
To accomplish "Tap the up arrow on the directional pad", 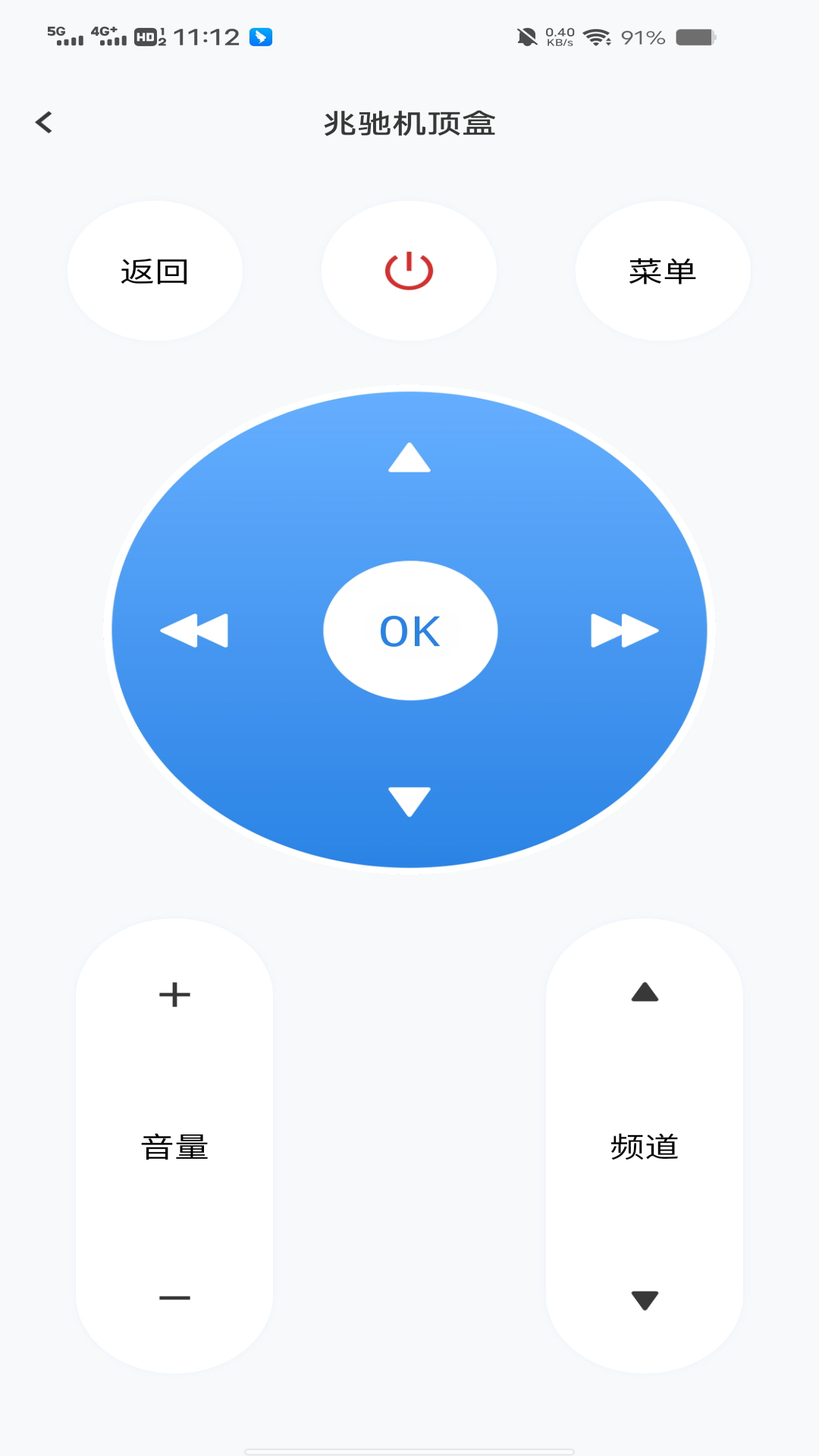I will pos(409,458).
